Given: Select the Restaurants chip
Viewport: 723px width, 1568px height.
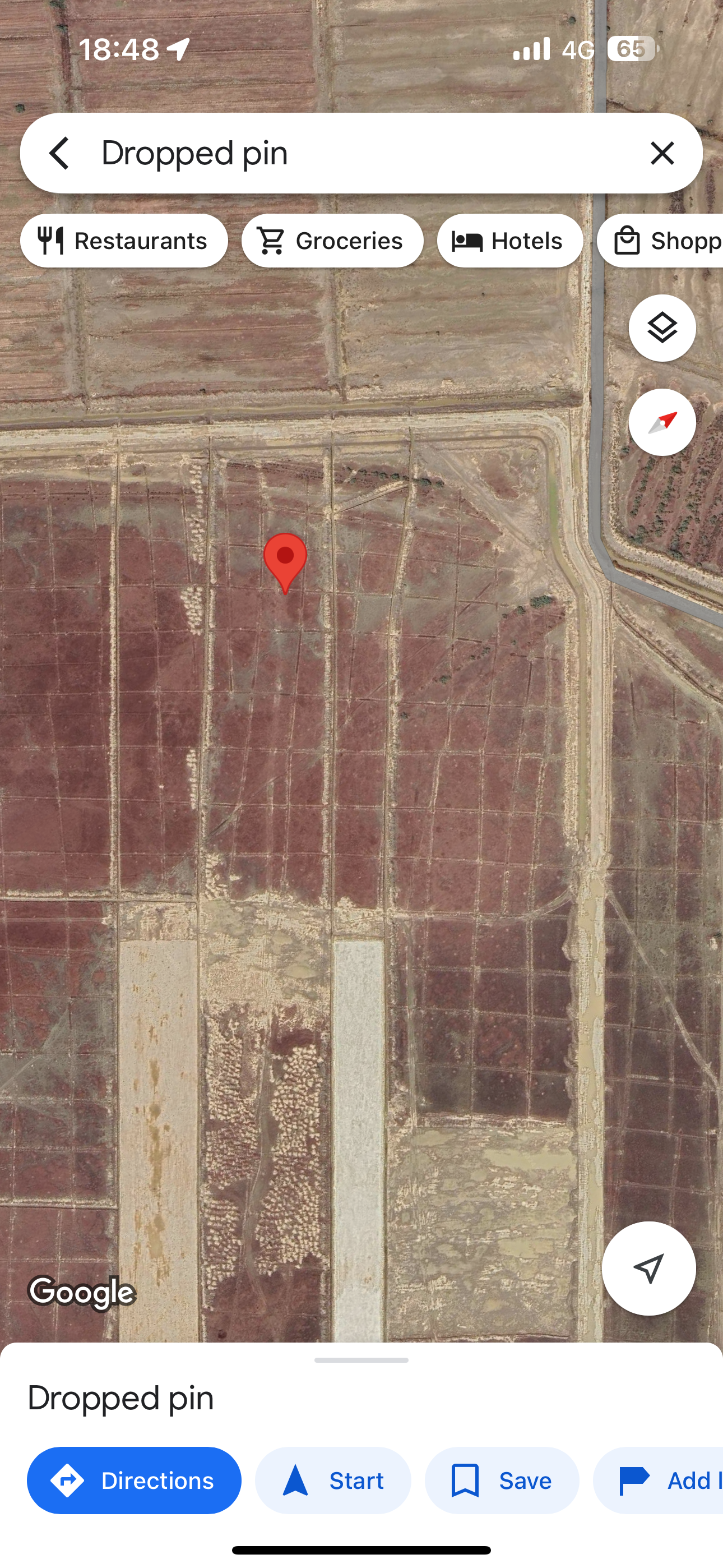Looking at the screenshot, I should click(x=124, y=241).
